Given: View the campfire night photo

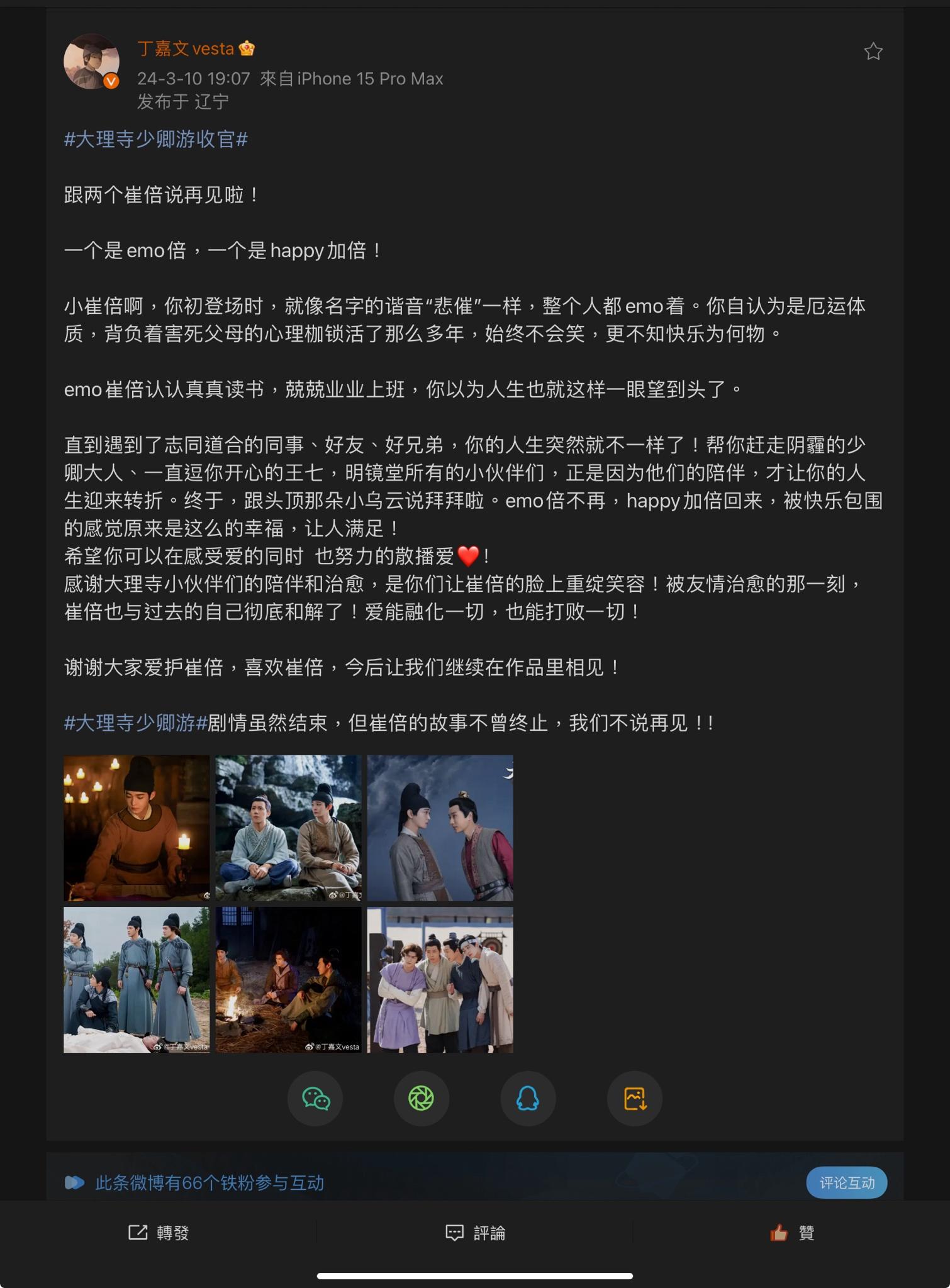Looking at the screenshot, I should (x=288, y=979).
